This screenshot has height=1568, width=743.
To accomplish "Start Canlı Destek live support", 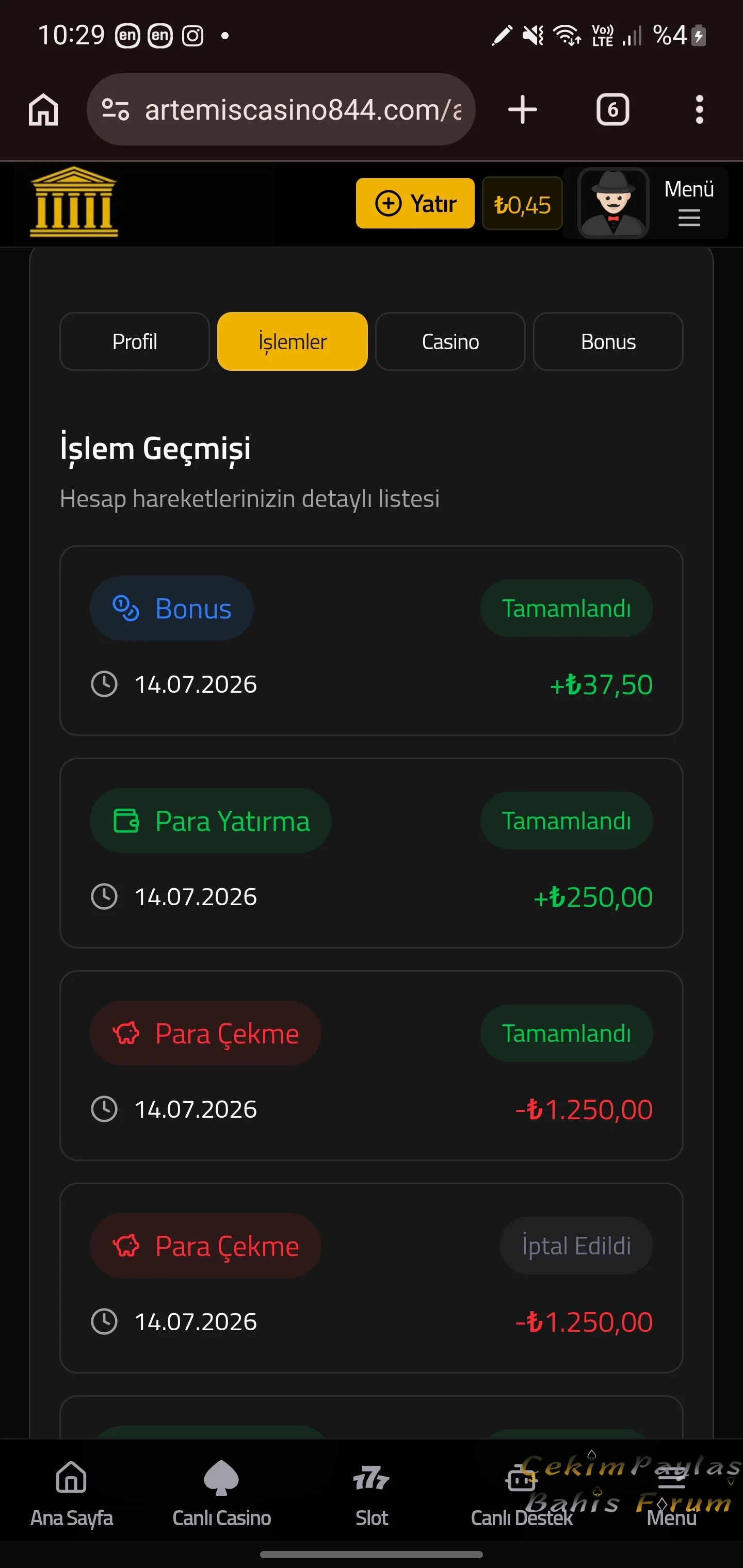I will click(x=522, y=1494).
